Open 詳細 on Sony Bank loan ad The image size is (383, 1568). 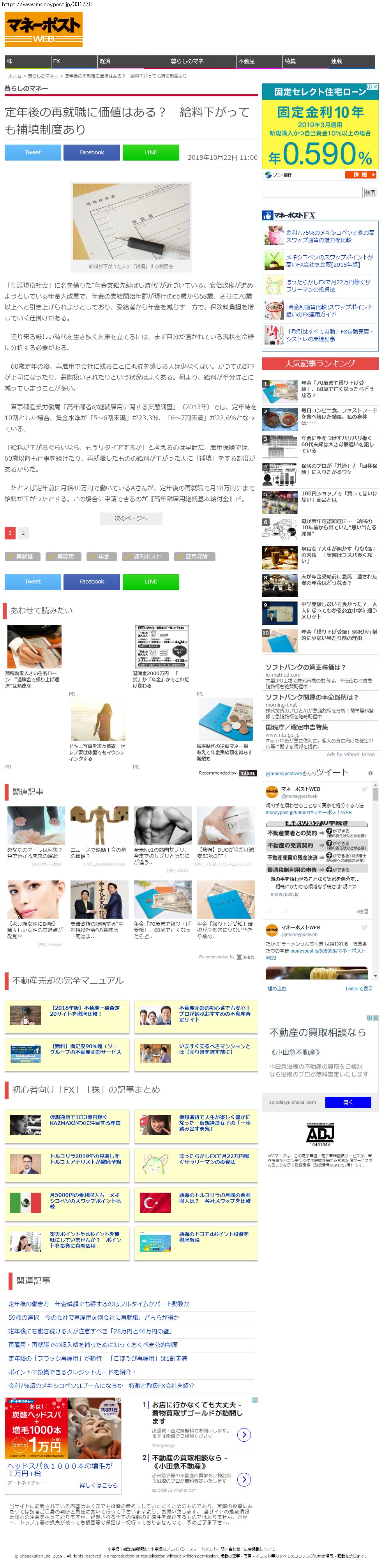[x=360, y=175]
